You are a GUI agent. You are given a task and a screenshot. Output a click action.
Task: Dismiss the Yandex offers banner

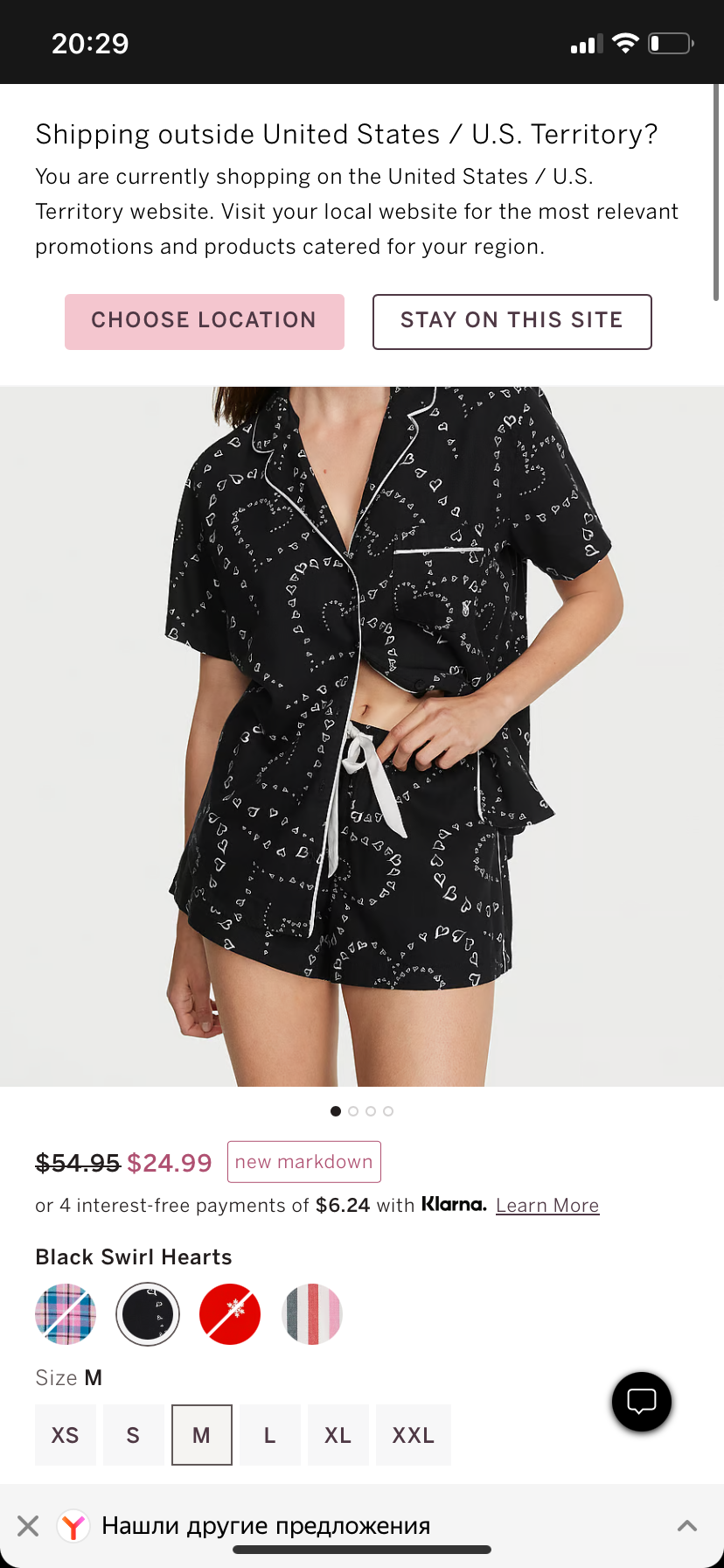pos(28,1526)
